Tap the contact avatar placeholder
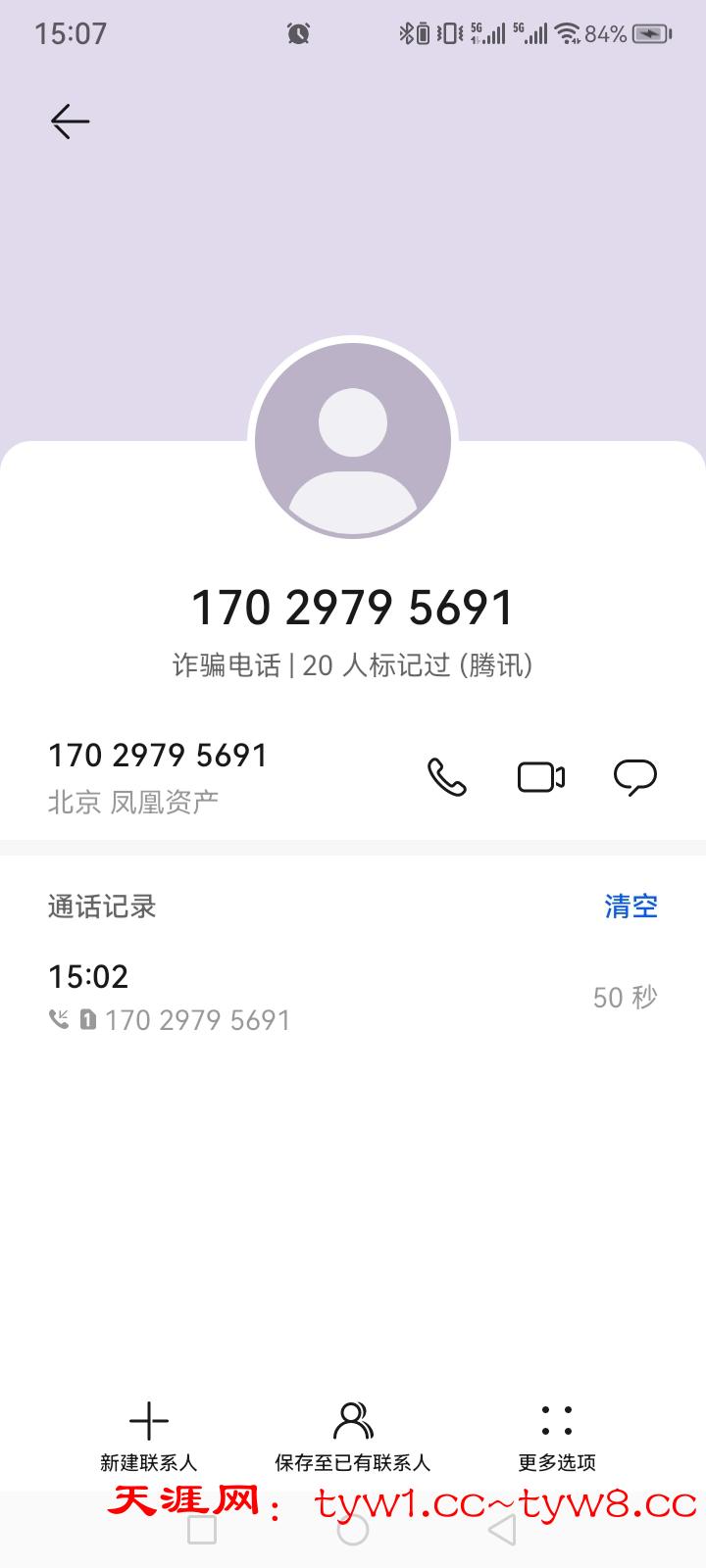Viewport: 706px width, 1568px height. [353, 441]
